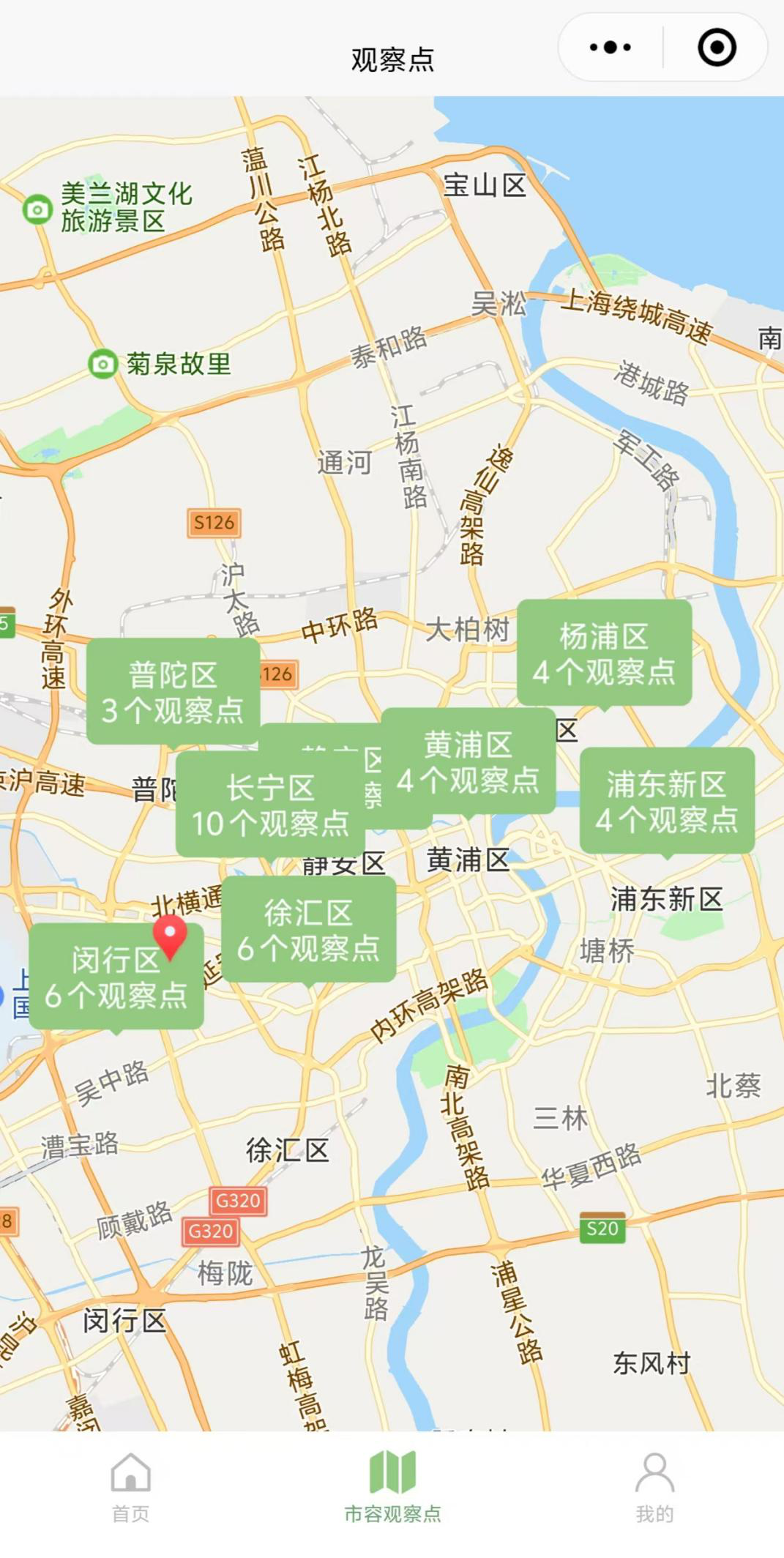Select the 闵行区 6个观察点 callout
784x1558 pixels.
pos(116,977)
